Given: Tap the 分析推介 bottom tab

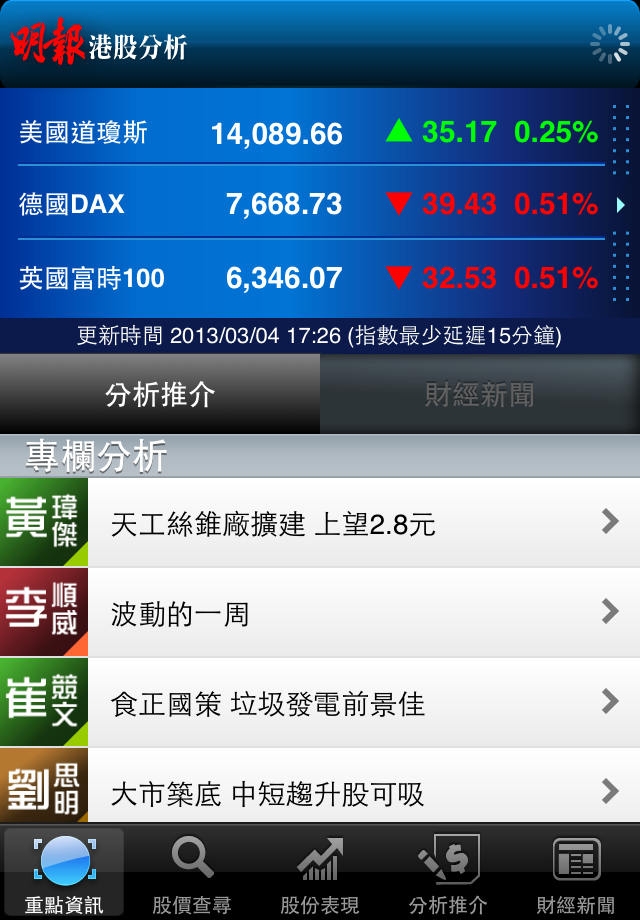Looking at the screenshot, I should tap(448, 874).
